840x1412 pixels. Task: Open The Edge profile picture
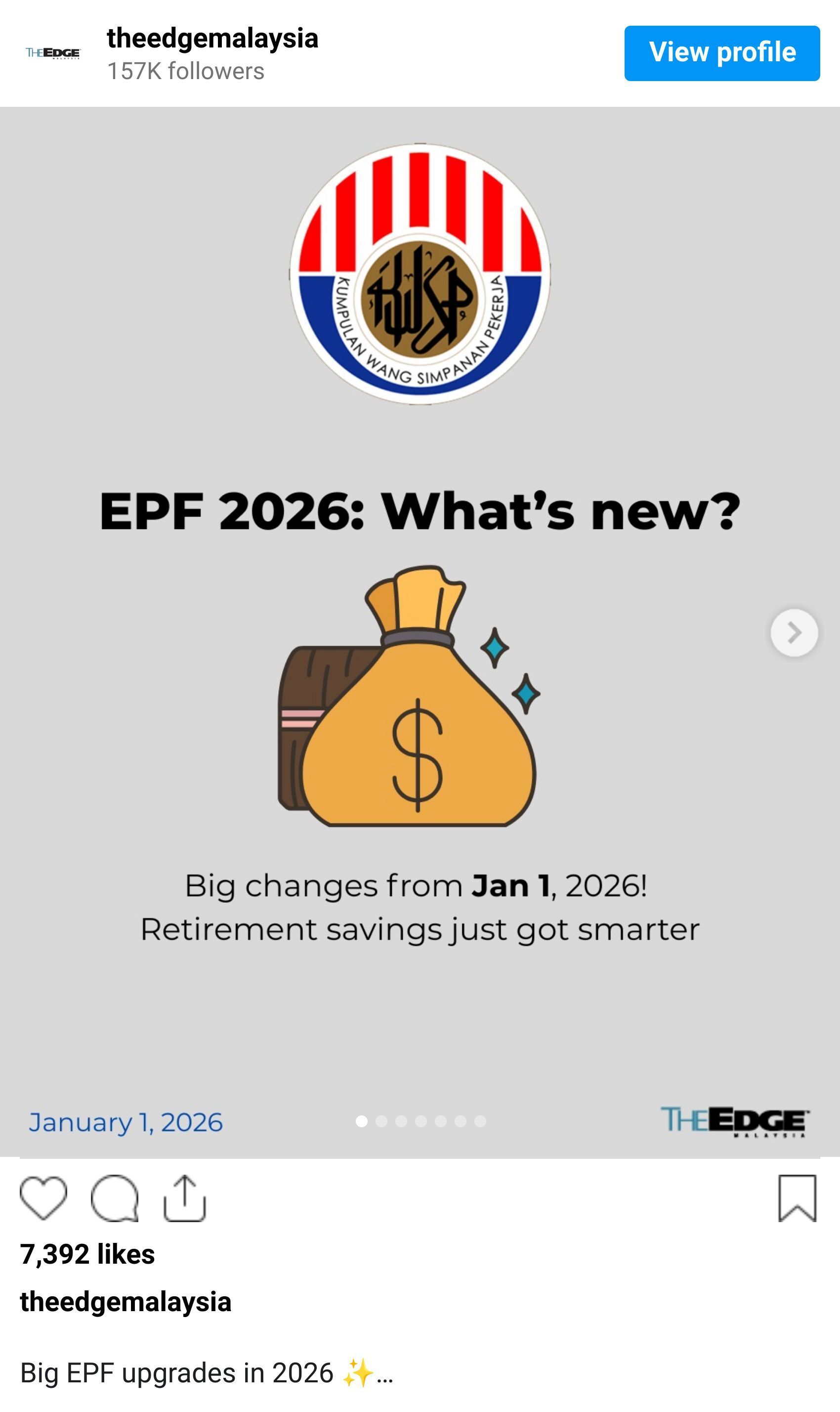click(x=53, y=53)
